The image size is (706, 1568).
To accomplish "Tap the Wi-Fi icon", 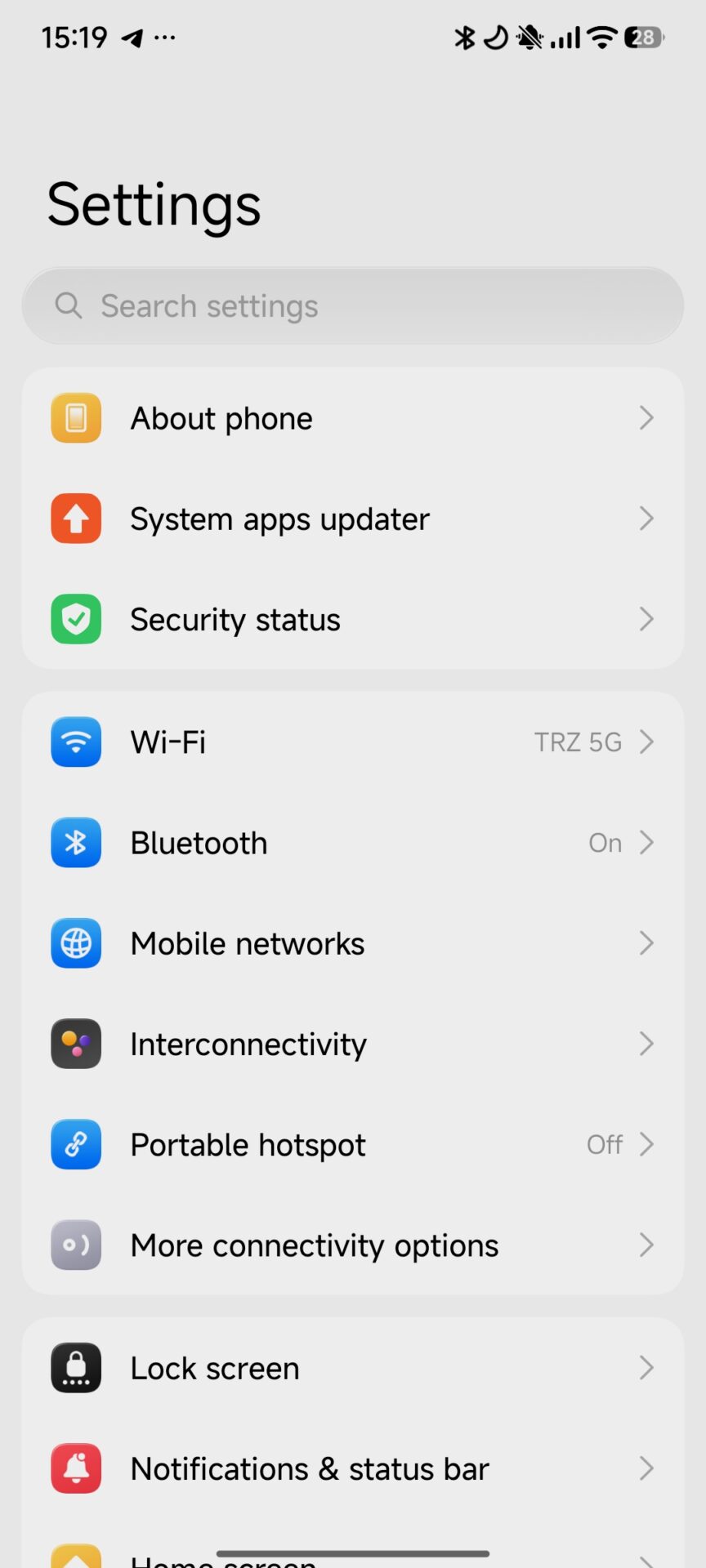I will coord(75,742).
